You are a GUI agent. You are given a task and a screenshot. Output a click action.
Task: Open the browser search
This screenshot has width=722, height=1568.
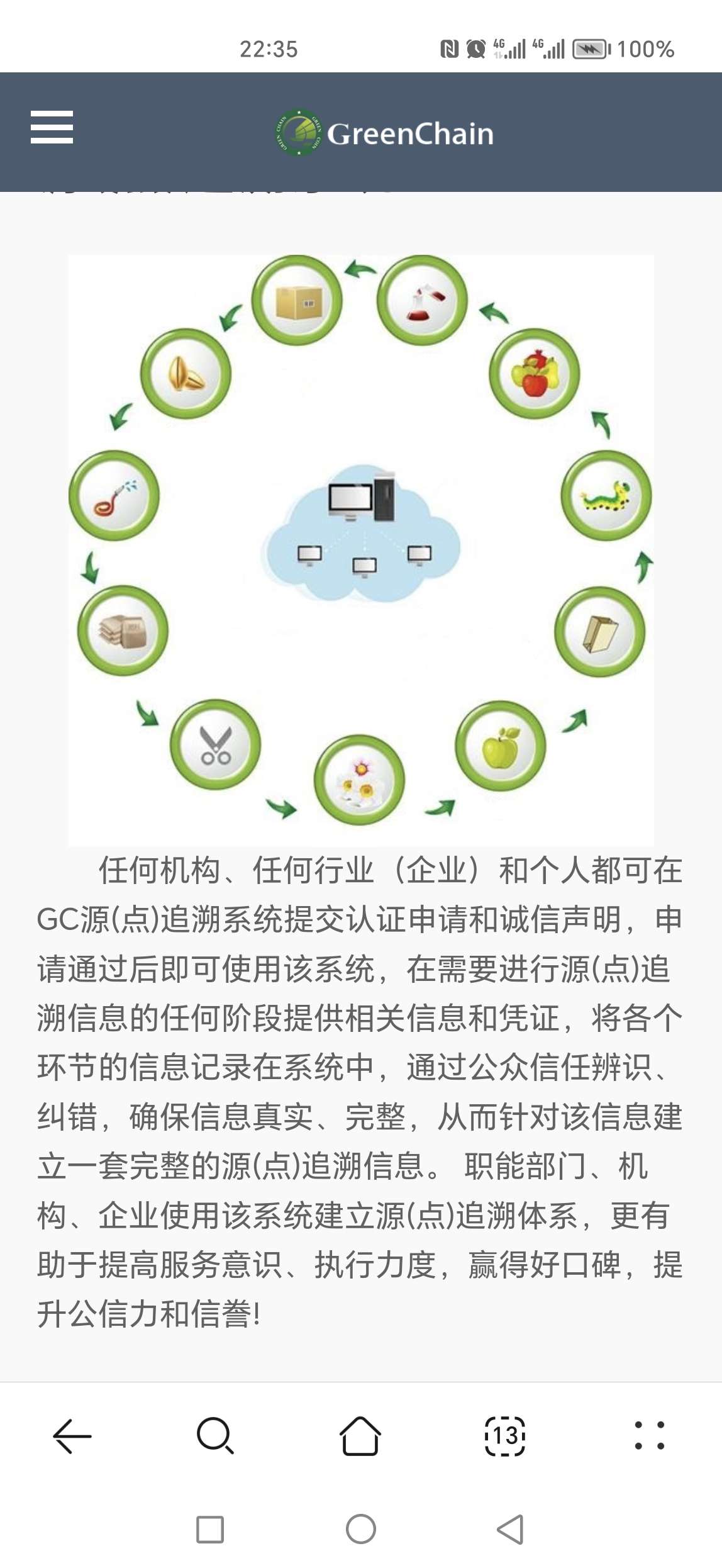pyautogui.click(x=215, y=1436)
